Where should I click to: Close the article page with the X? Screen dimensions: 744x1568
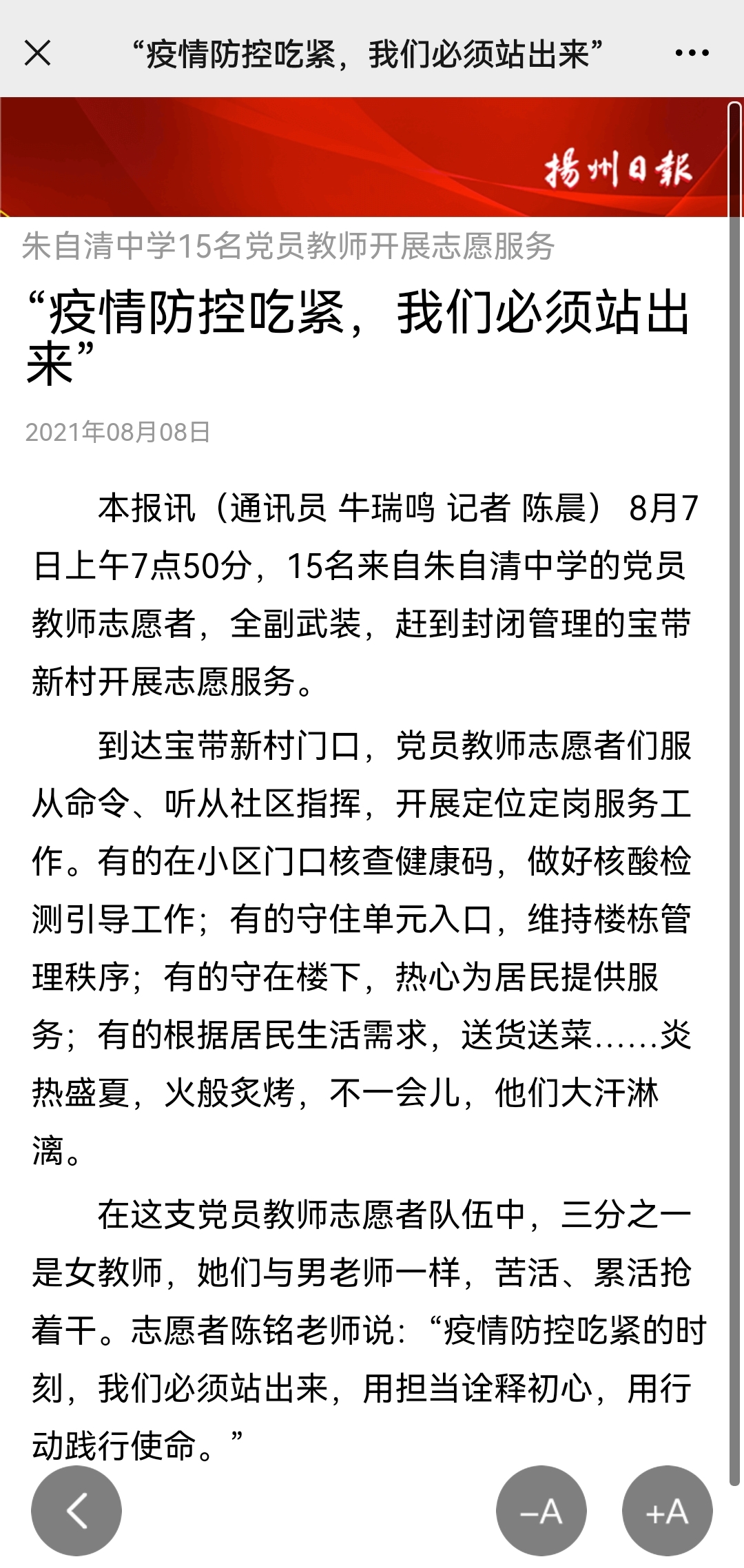coord(37,53)
